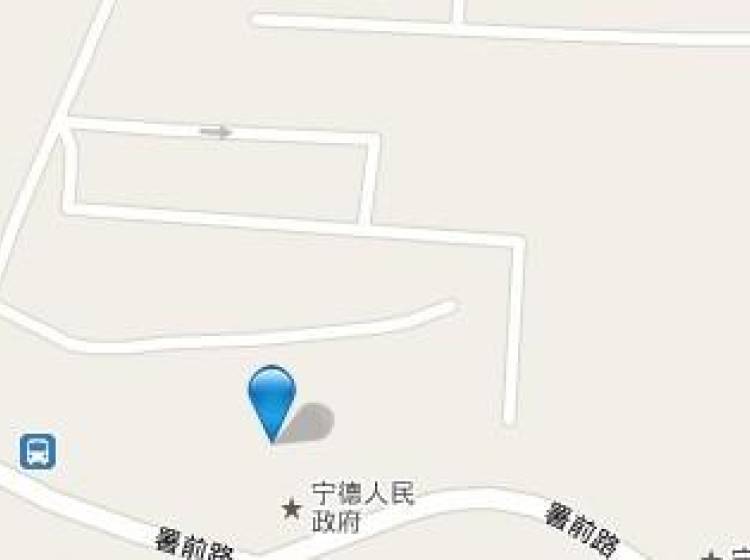
Task: Open the bus stop icon on map
Action: click(38, 452)
